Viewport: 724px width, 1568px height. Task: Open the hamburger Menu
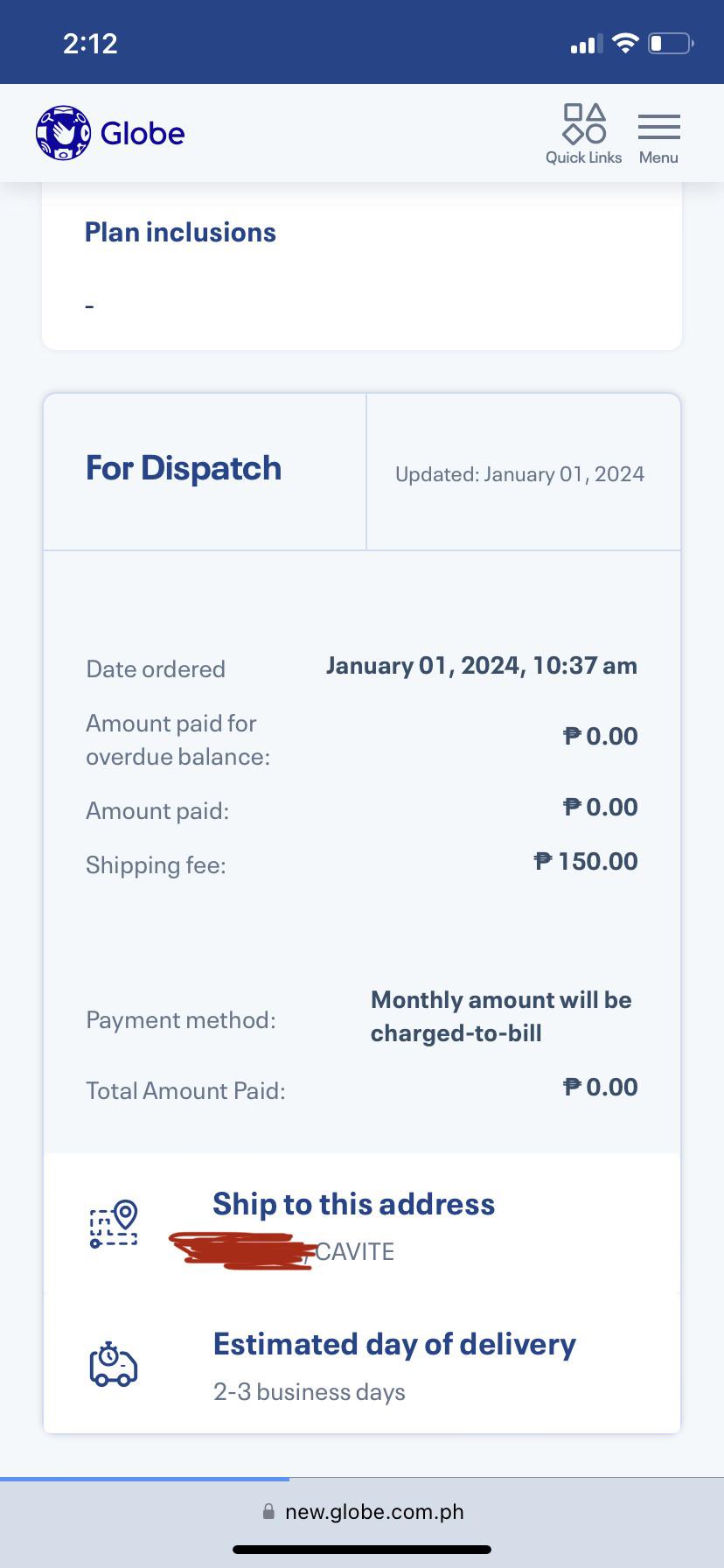(x=658, y=129)
